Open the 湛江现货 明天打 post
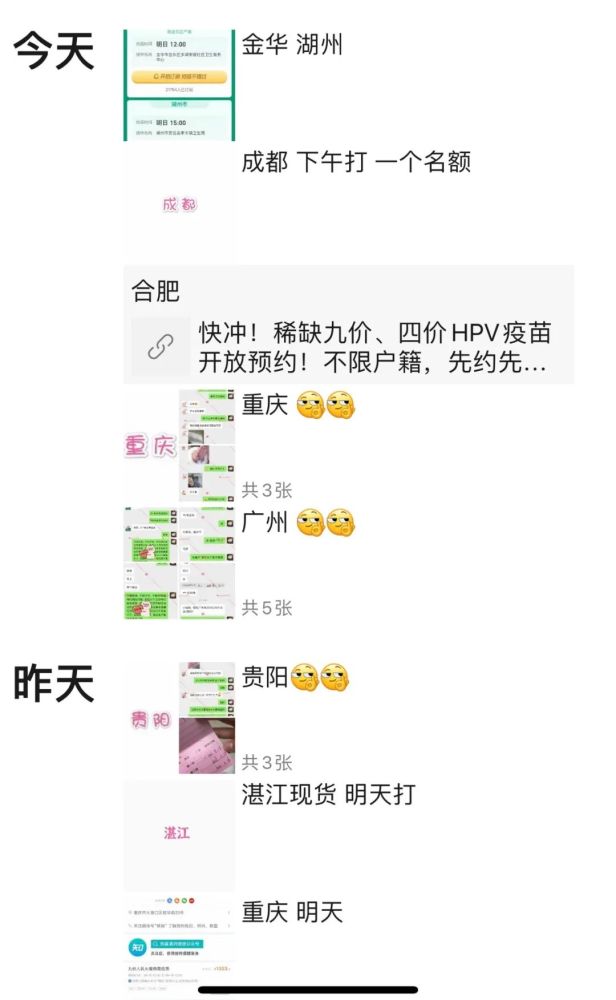616x1000 pixels. 179,835
